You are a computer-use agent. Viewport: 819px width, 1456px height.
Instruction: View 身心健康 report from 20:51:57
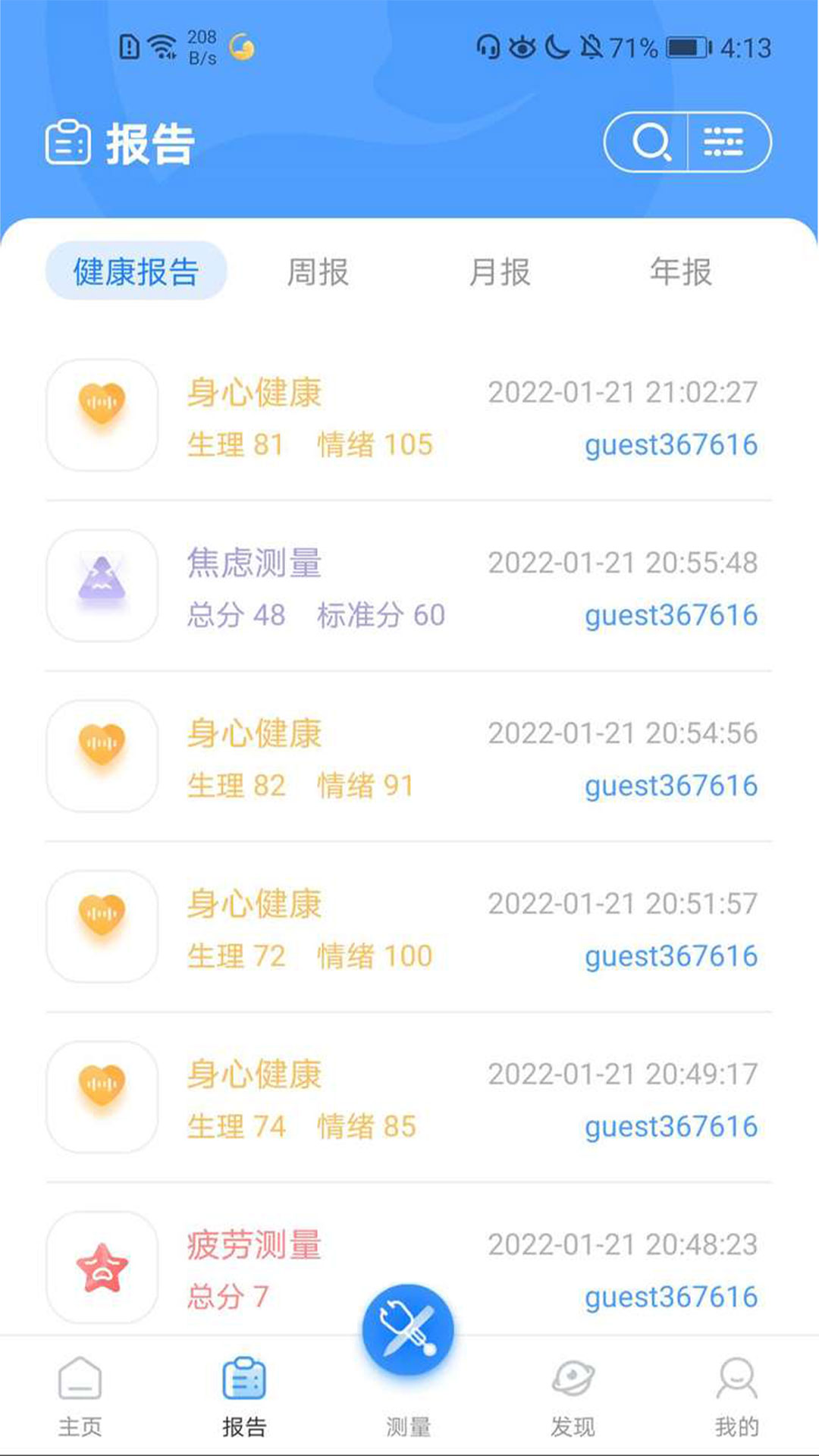tap(409, 927)
